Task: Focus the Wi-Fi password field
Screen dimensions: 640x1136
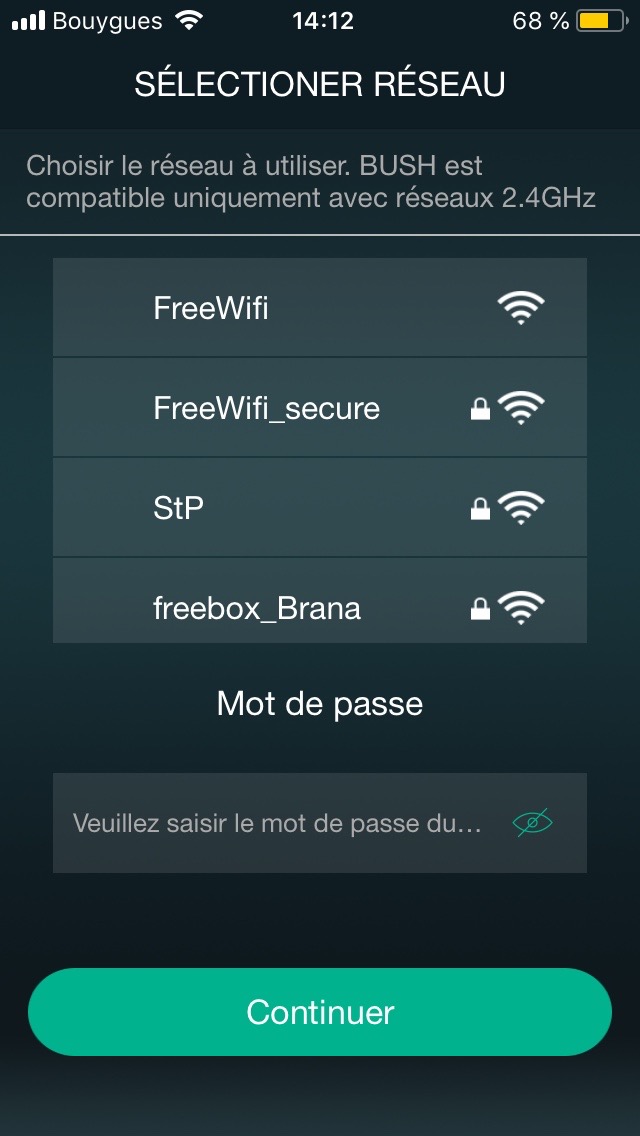Action: (x=320, y=823)
